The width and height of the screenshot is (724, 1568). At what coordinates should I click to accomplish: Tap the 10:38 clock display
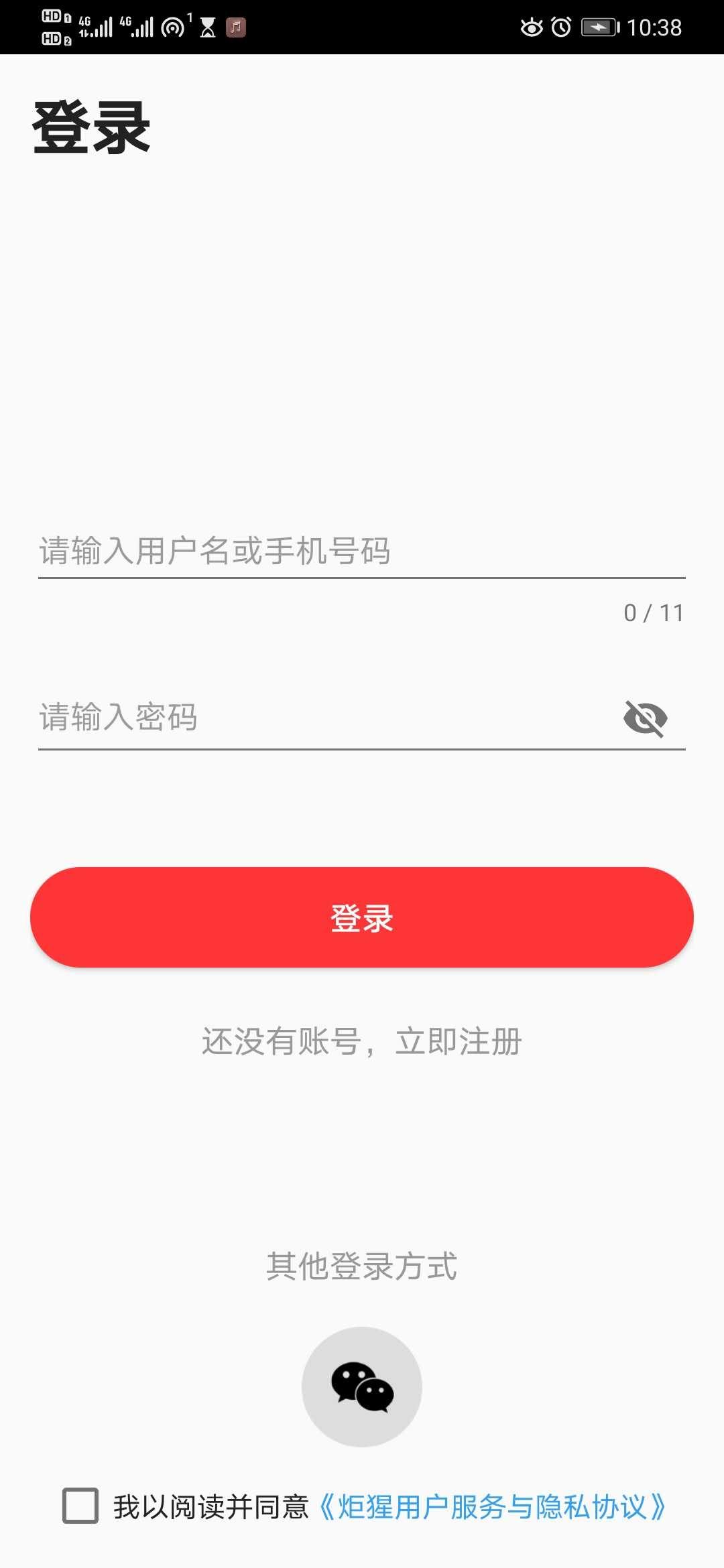pyautogui.click(x=654, y=27)
